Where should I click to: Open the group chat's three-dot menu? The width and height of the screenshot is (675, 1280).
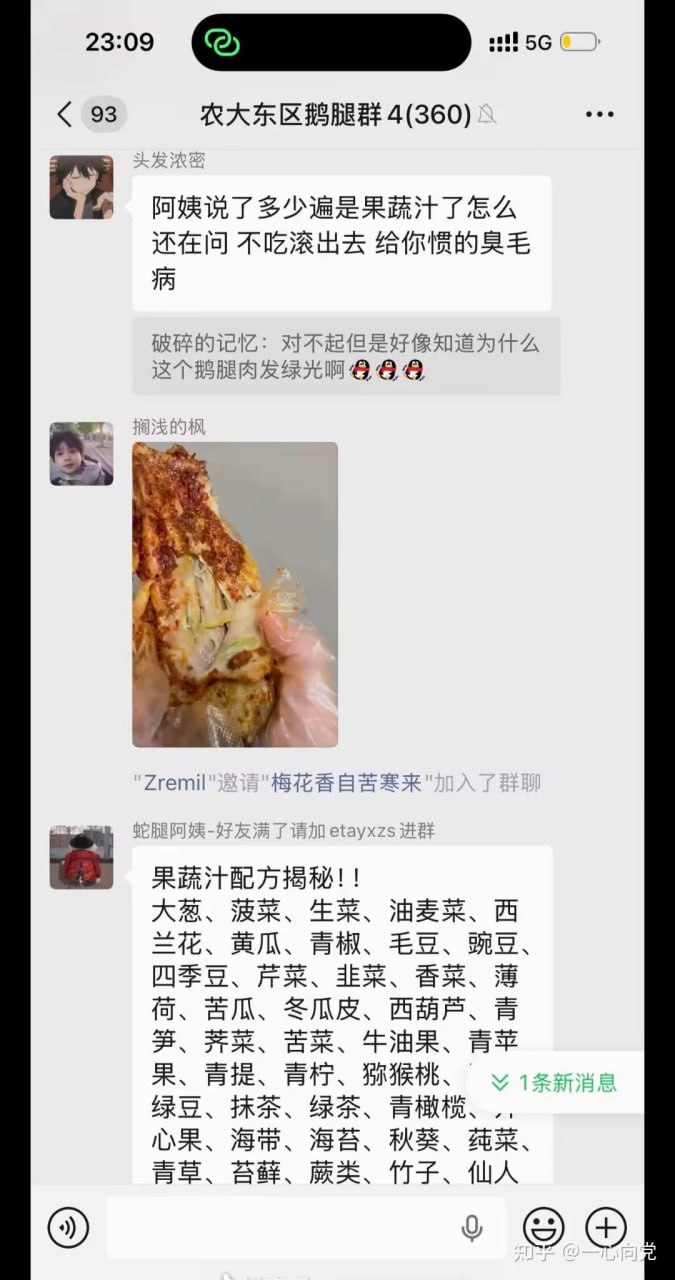600,115
